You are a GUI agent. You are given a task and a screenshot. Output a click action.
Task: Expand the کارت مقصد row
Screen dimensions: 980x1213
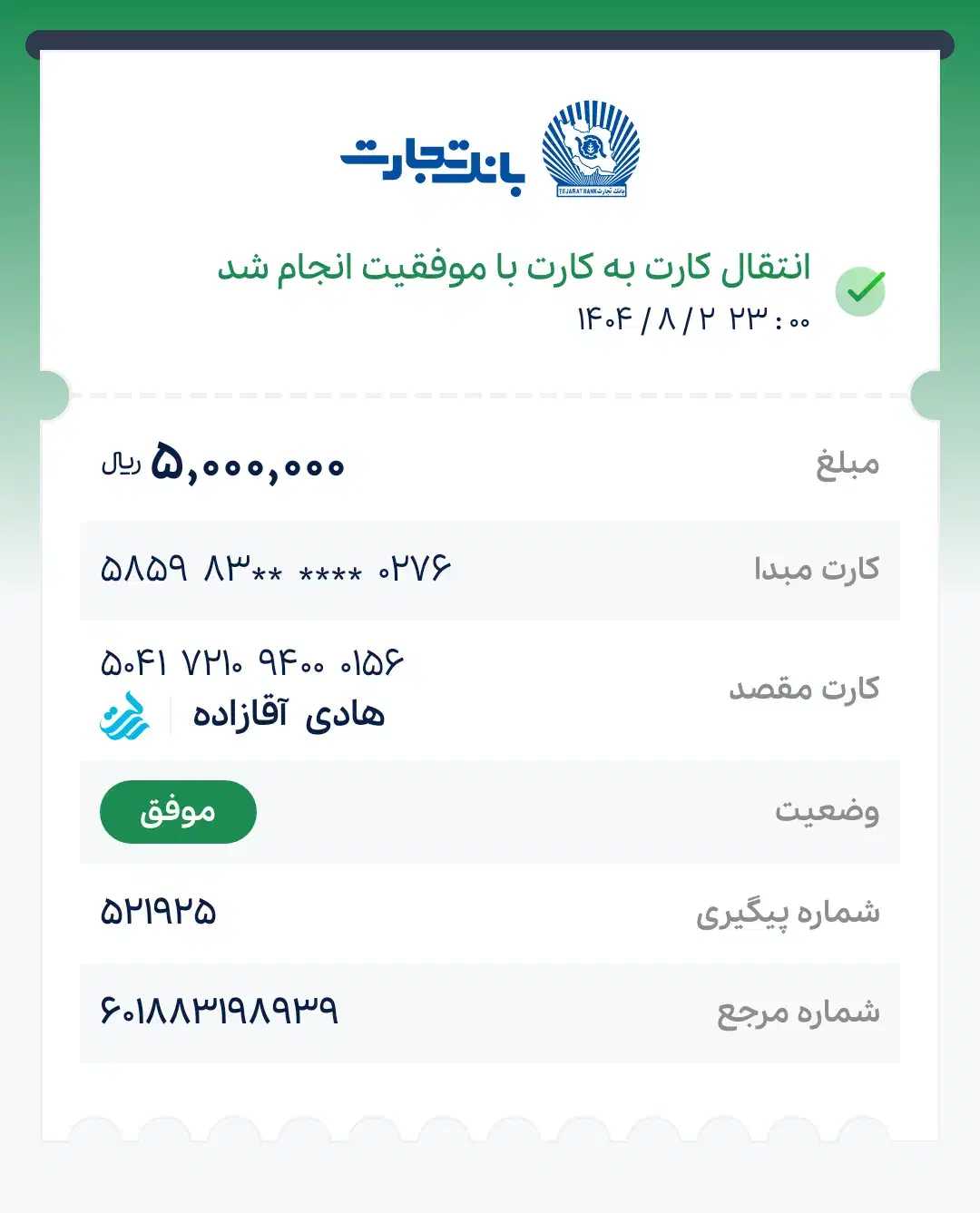tap(490, 688)
